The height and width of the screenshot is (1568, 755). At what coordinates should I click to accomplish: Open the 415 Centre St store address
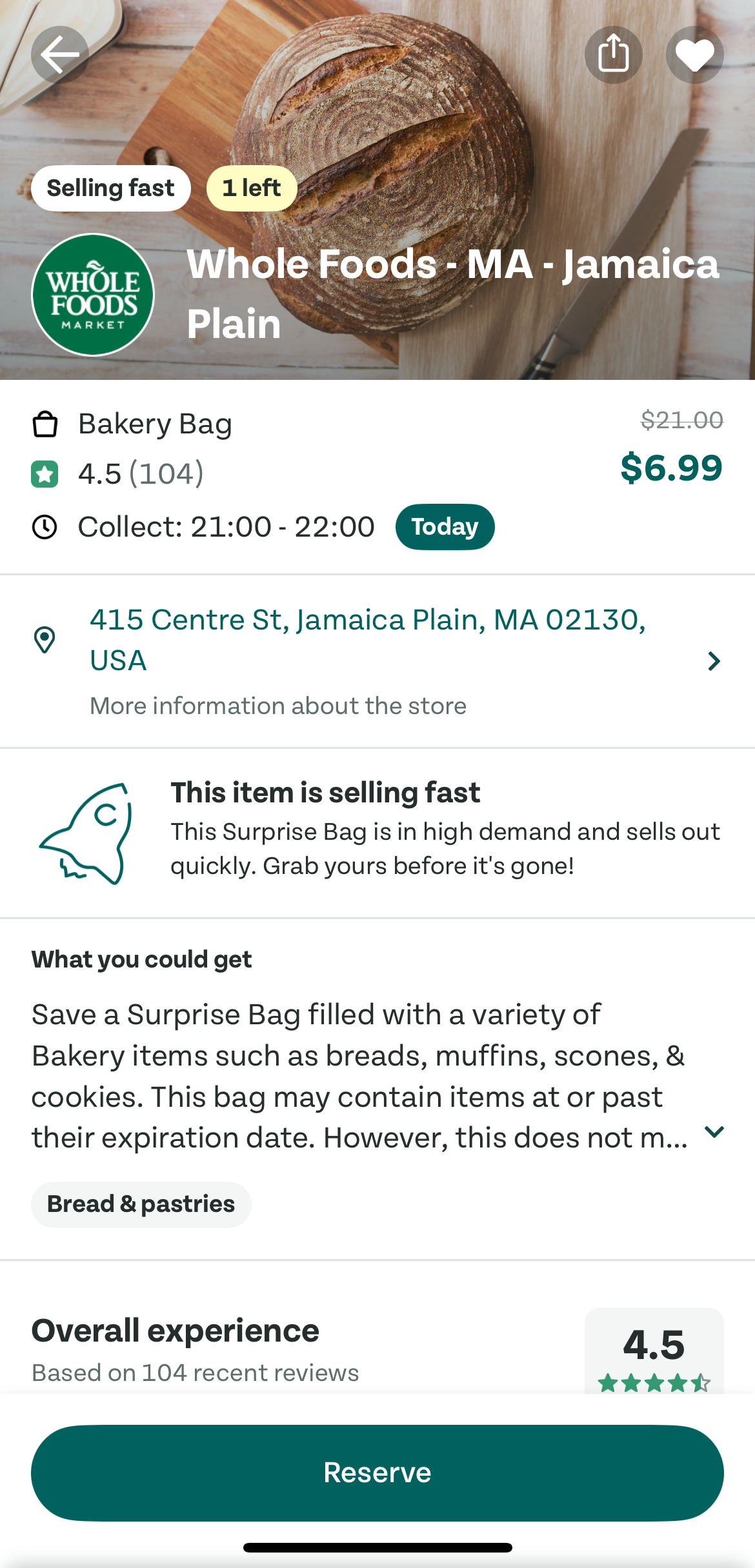(377, 661)
